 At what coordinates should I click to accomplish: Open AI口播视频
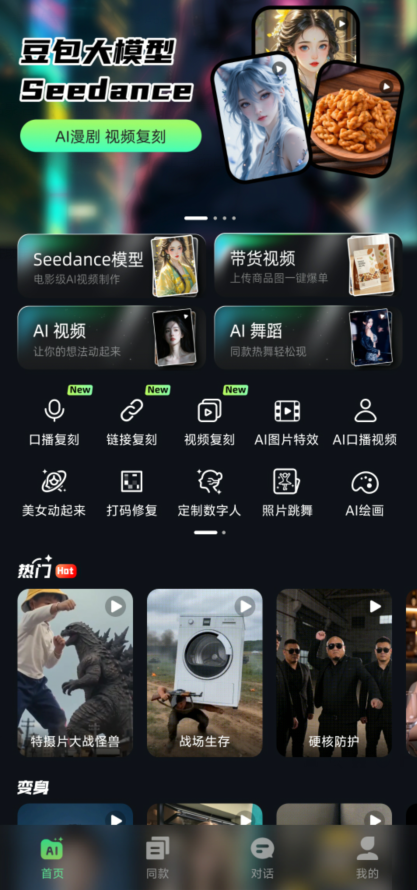point(365,422)
